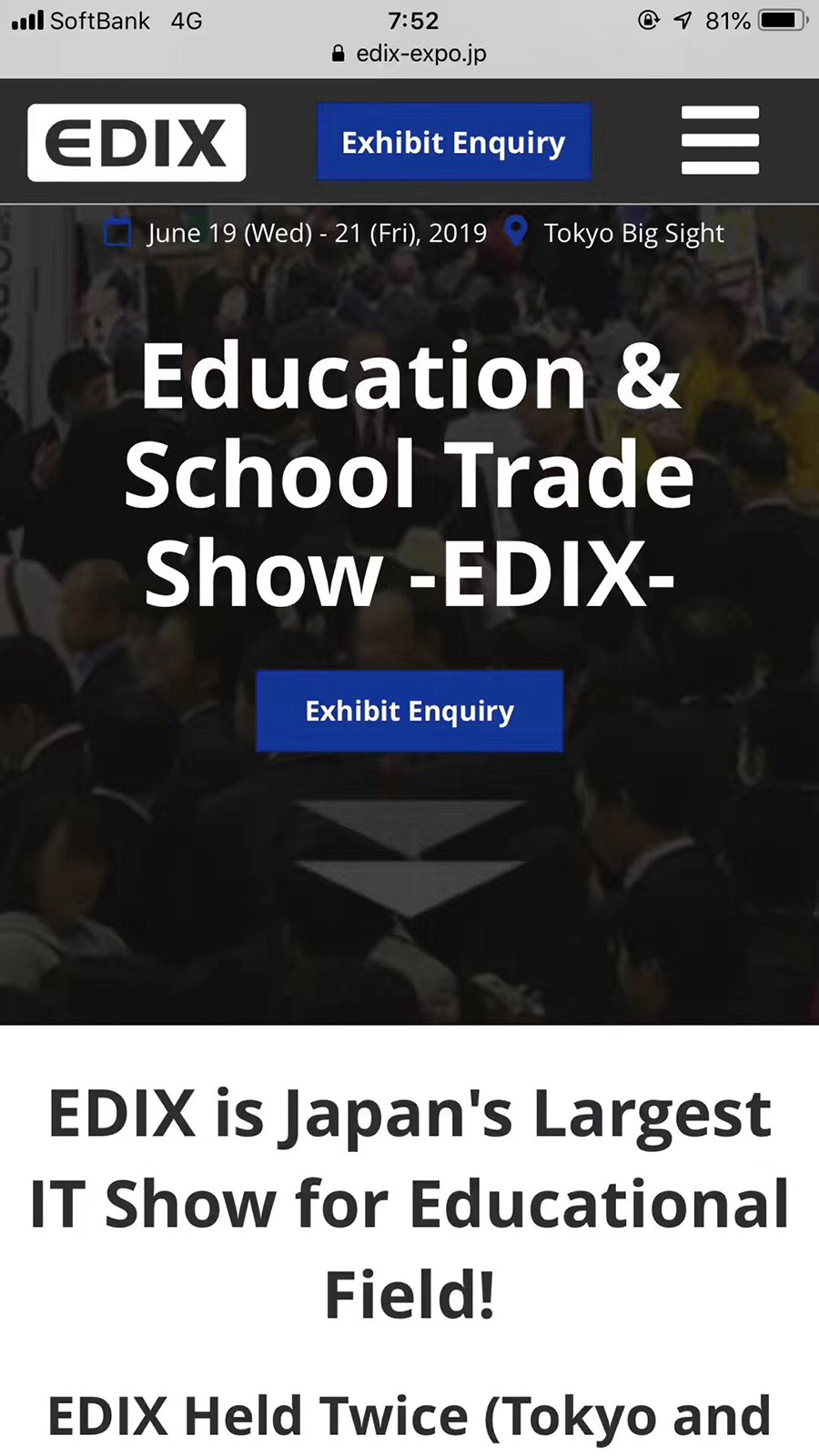Tap the edix-expo.jp address bar

click(x=409, y=54)
